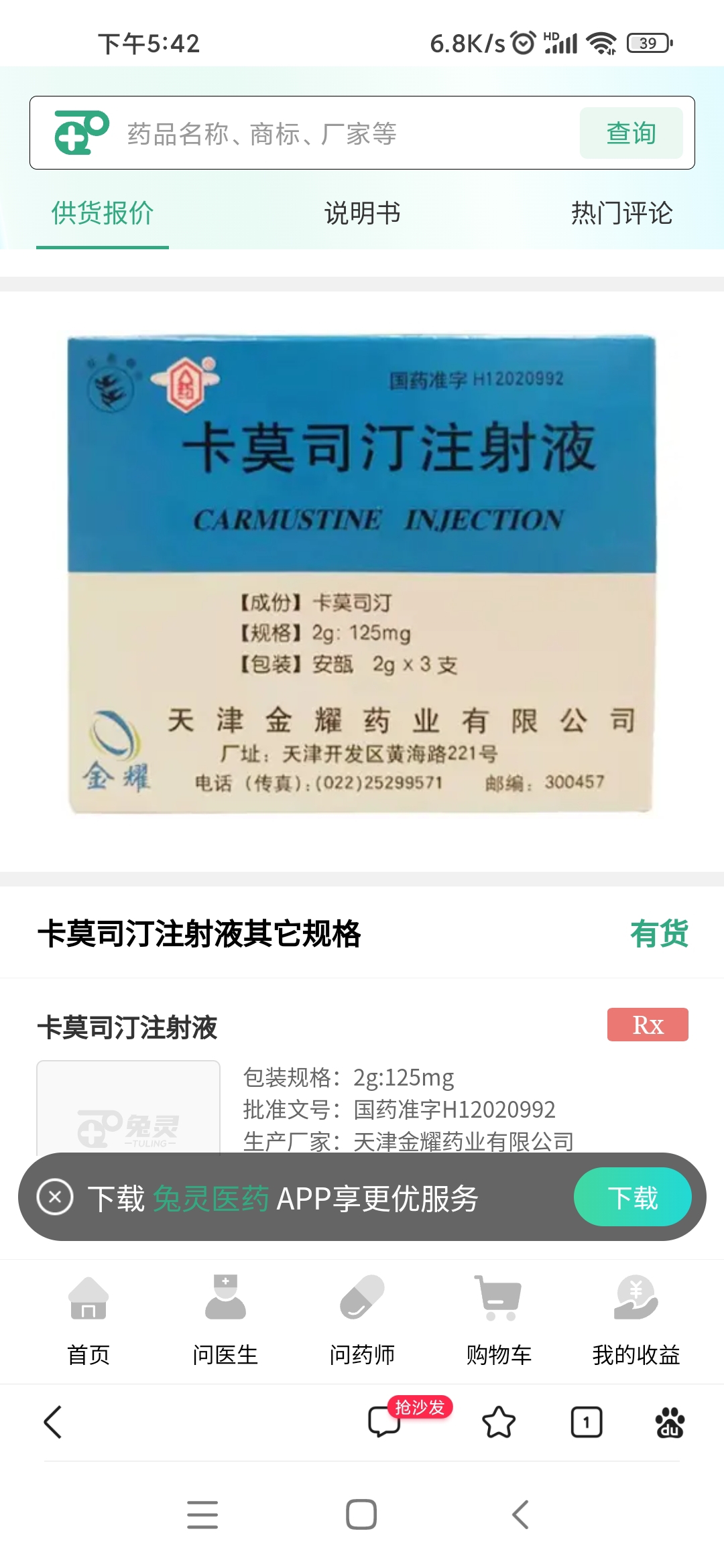Open the Baidu paw menu

670,1422
